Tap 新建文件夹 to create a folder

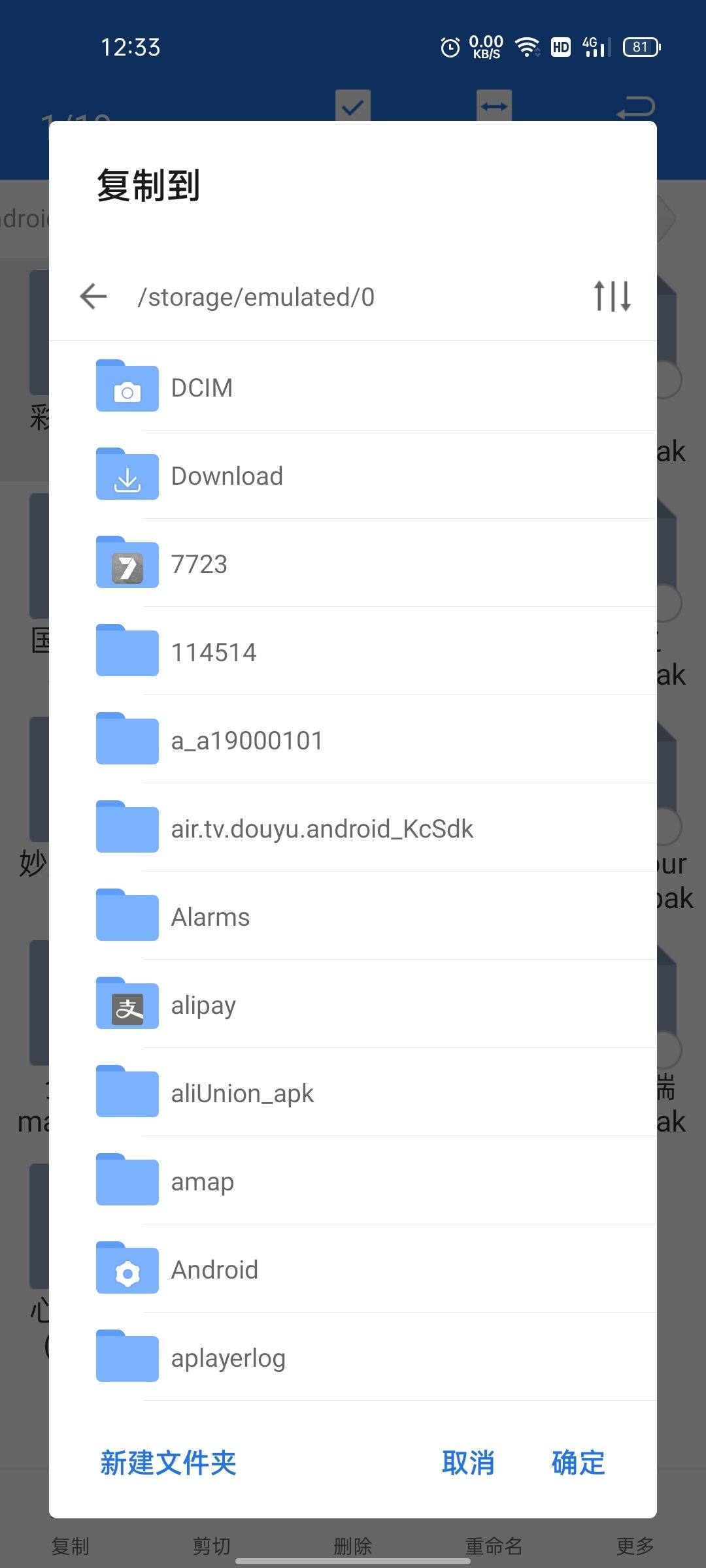tap(168, 1463)
